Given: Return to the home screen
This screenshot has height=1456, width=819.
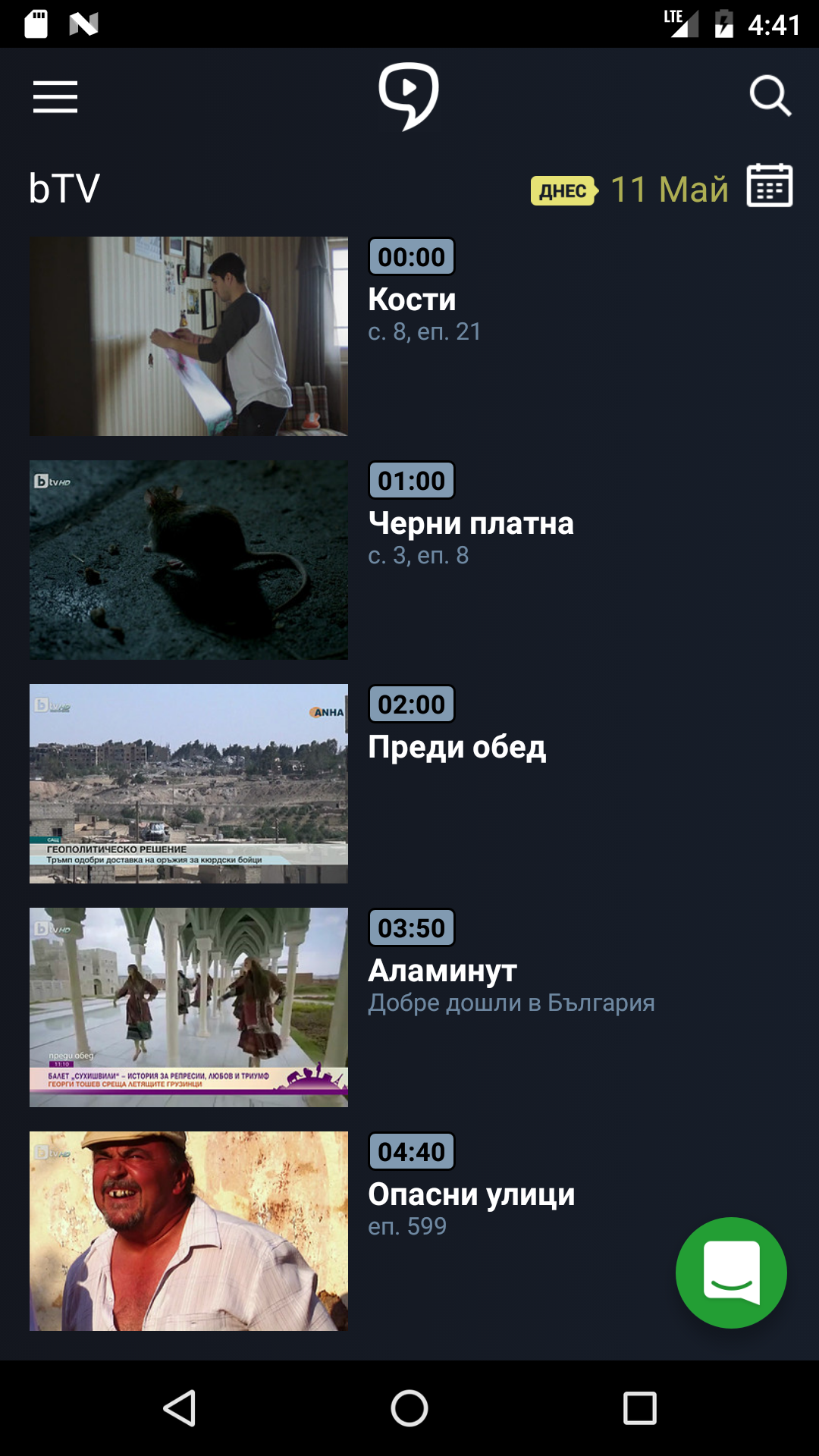Looking at the screenshot, I should pyautogui.click(x=409, y=1408).
